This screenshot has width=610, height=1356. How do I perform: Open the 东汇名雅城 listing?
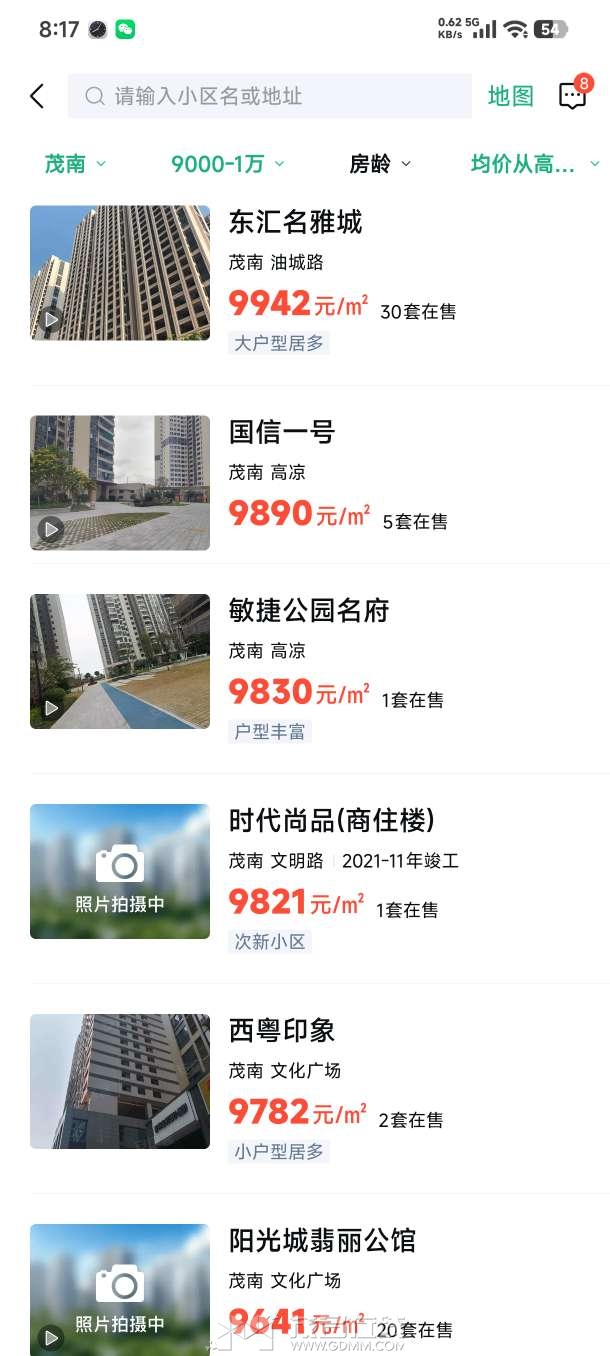click(296, 222)
